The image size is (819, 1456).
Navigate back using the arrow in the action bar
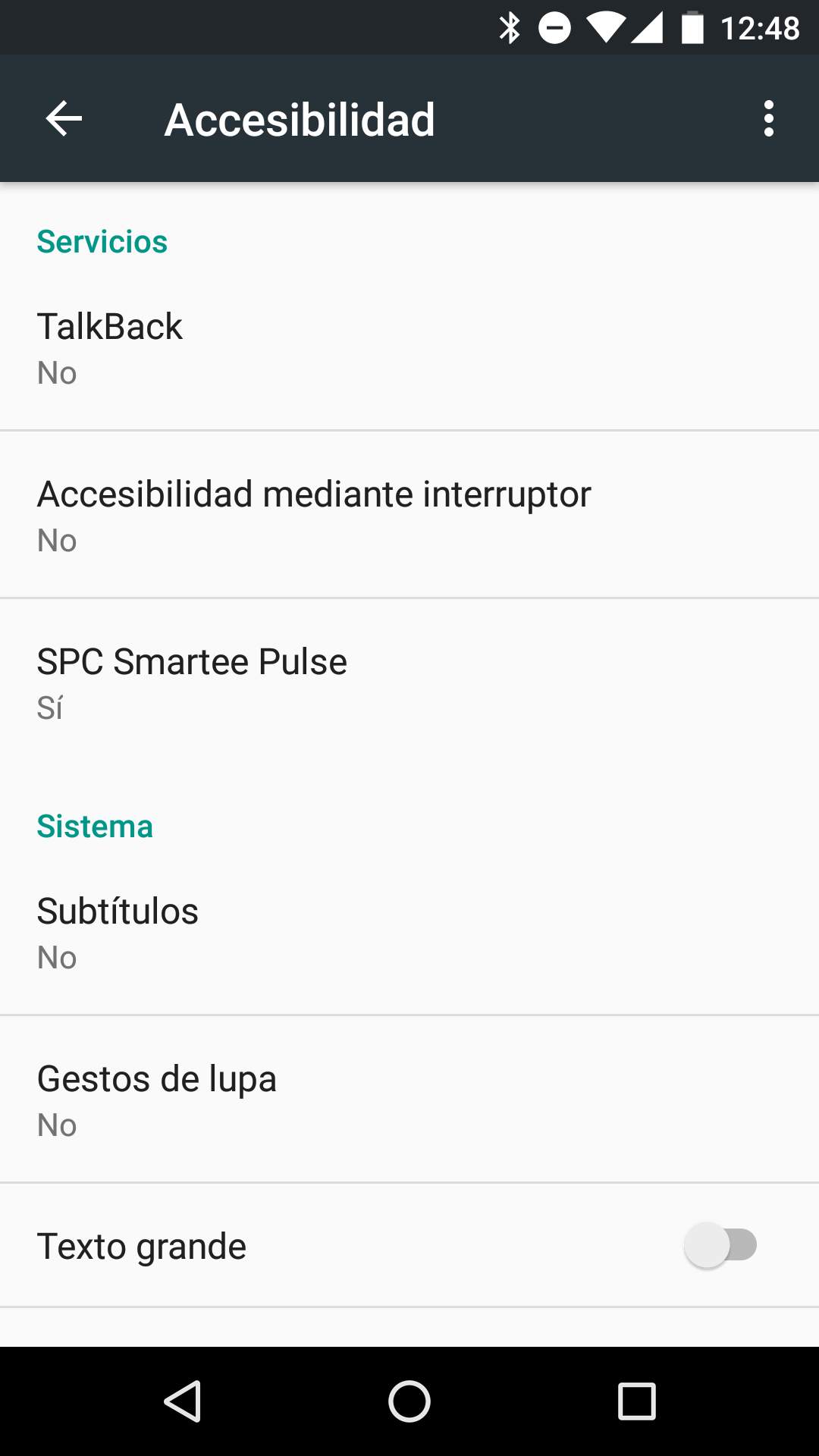pos(62,118)
